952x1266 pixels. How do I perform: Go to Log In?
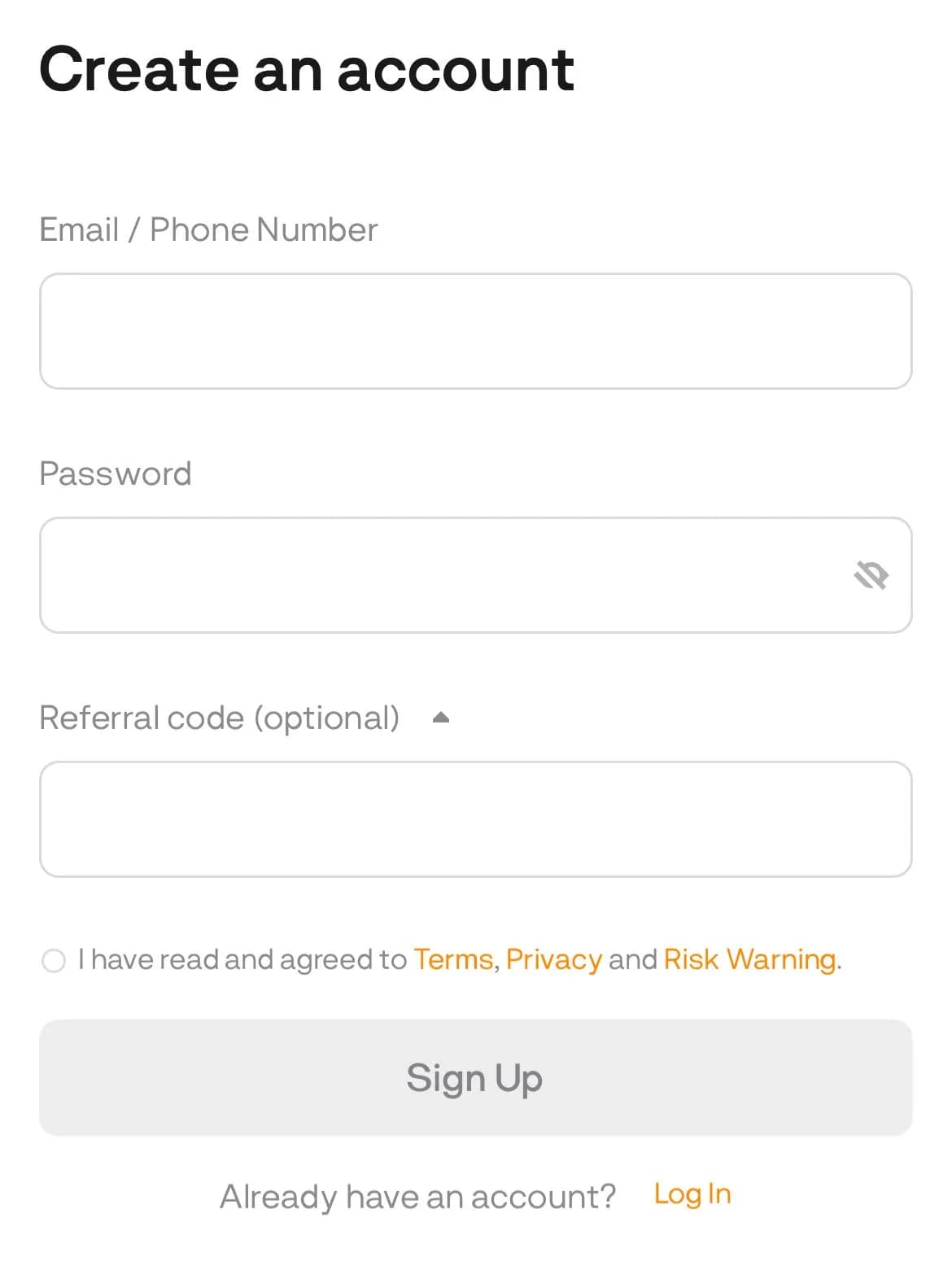[692, 1194]
